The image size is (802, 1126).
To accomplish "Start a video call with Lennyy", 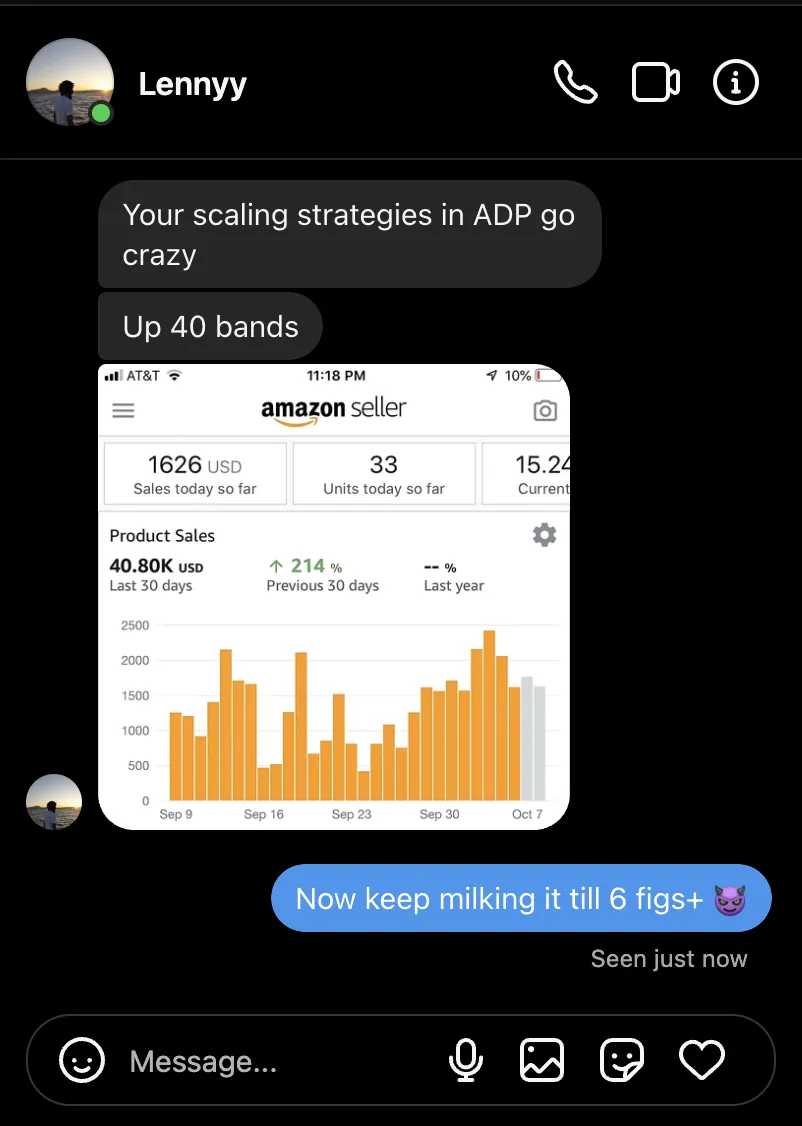I will click(656, 83).
